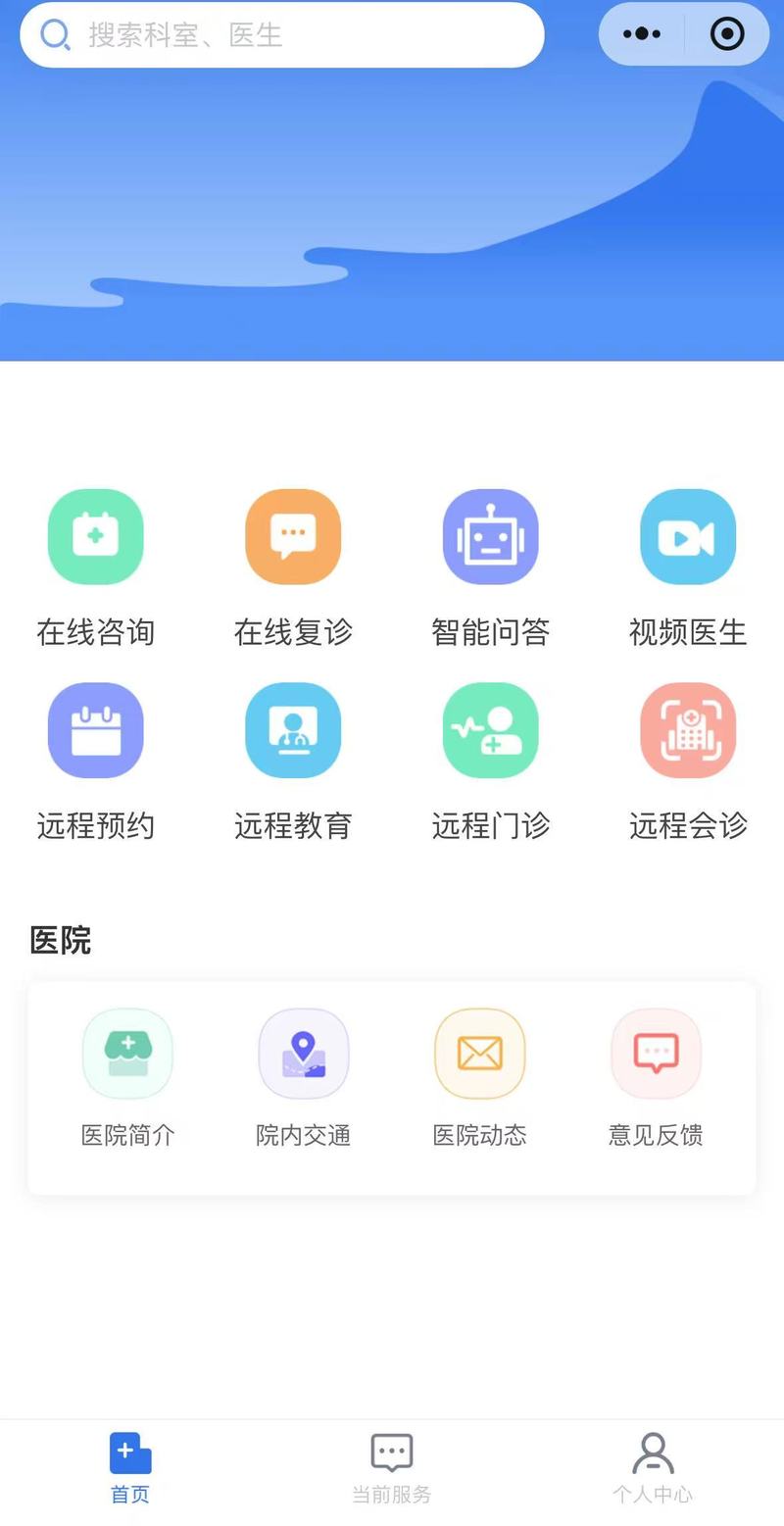View 医院简介

(127, 1078)
